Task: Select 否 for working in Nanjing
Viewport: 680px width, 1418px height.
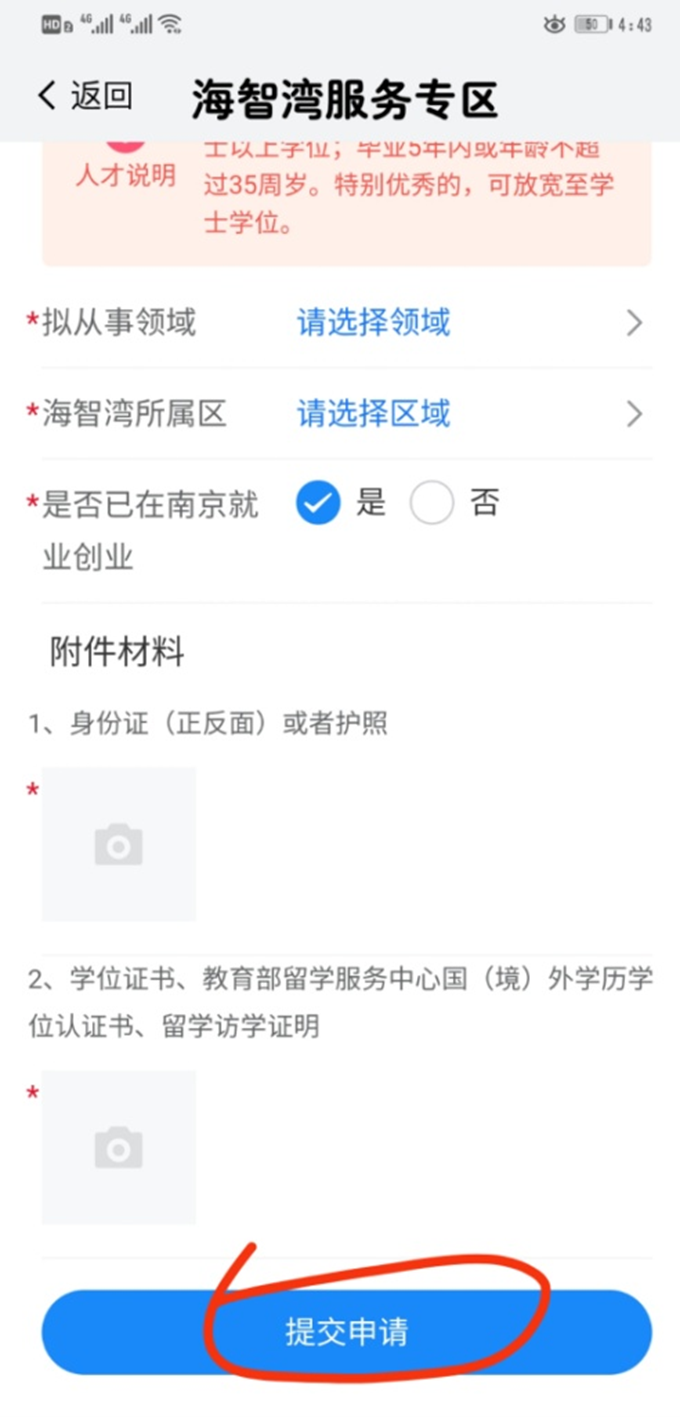Action: click(432, 504)
